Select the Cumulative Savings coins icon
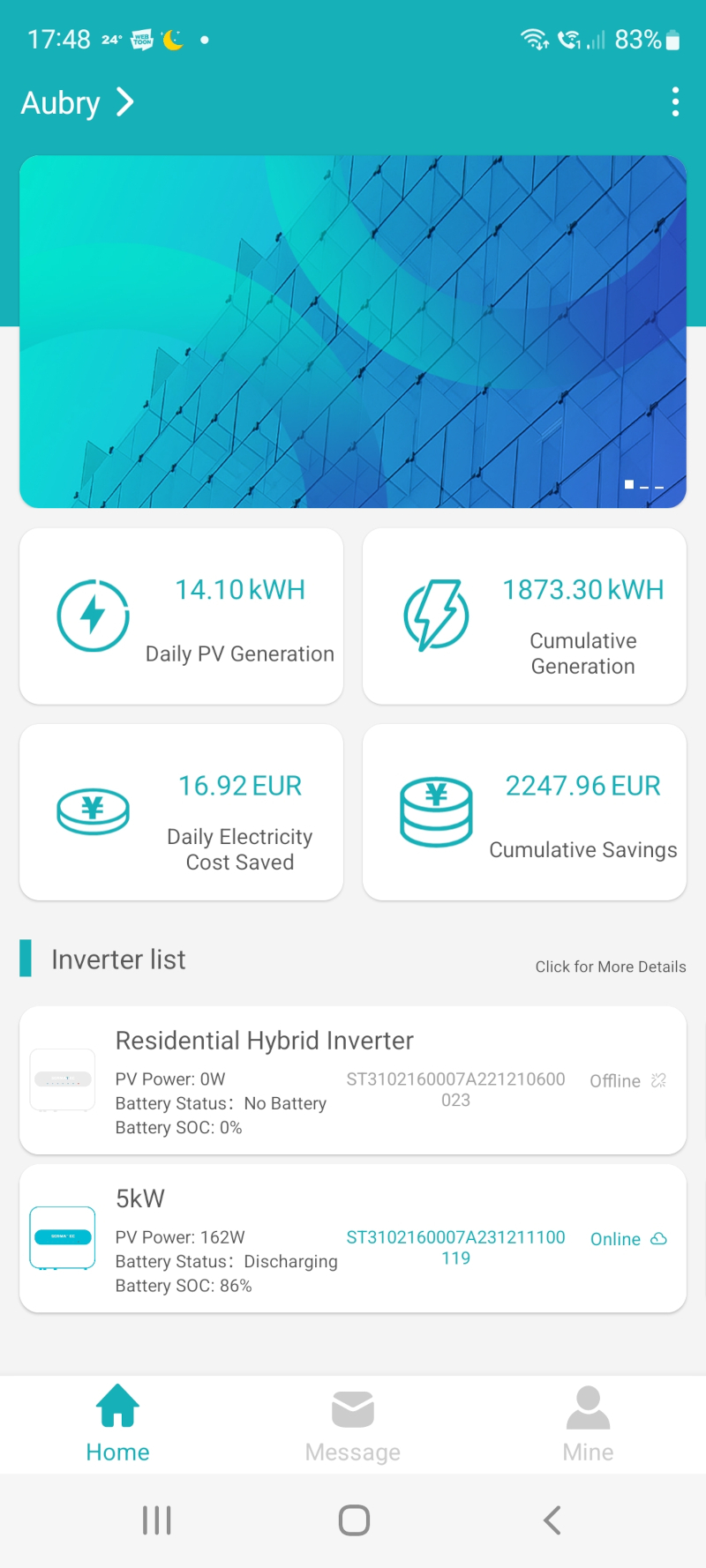 [x=436, y=811]
